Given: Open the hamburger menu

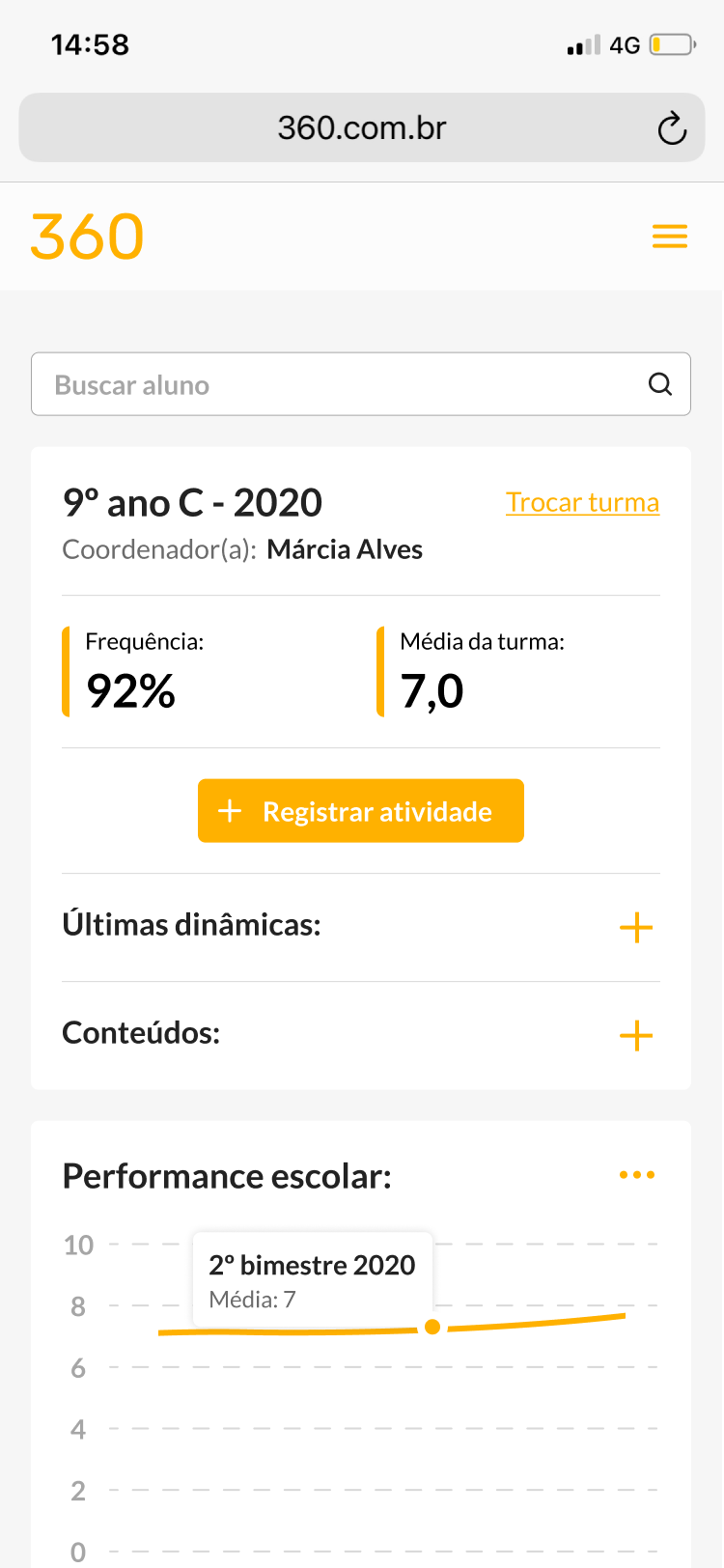Looking at the screenshot, I should click(x=669, y=237).
